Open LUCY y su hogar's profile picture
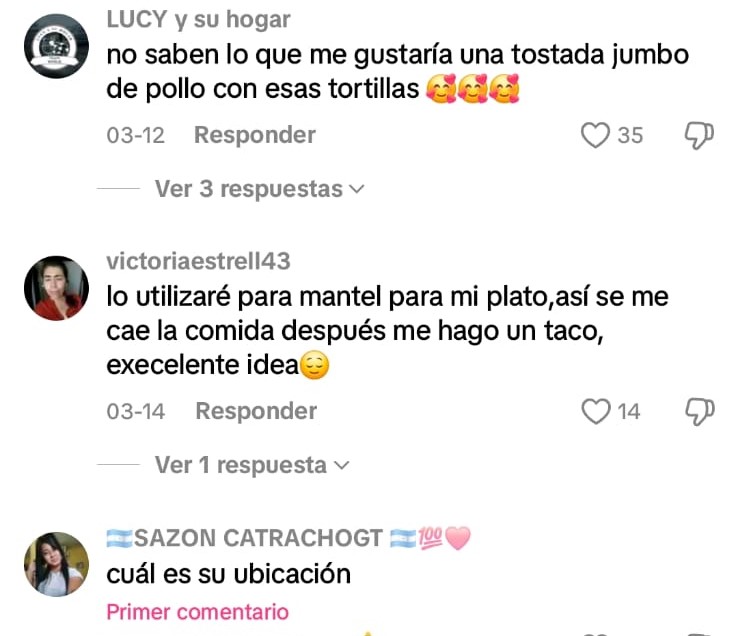The width and height of the screenshot is (738, 636). coord(55,47)
